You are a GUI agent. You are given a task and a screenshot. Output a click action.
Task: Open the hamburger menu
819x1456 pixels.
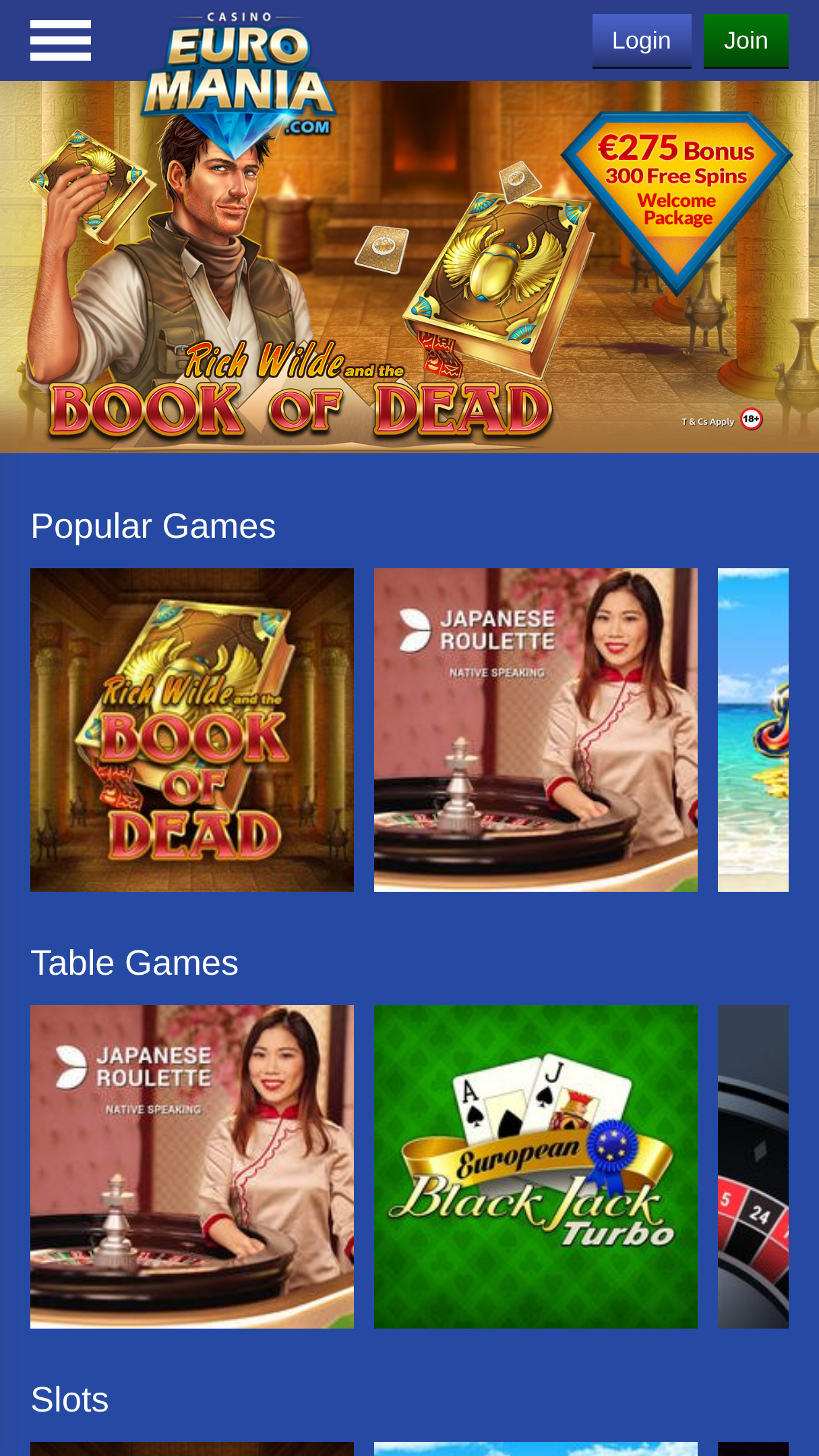pos(61,40)
